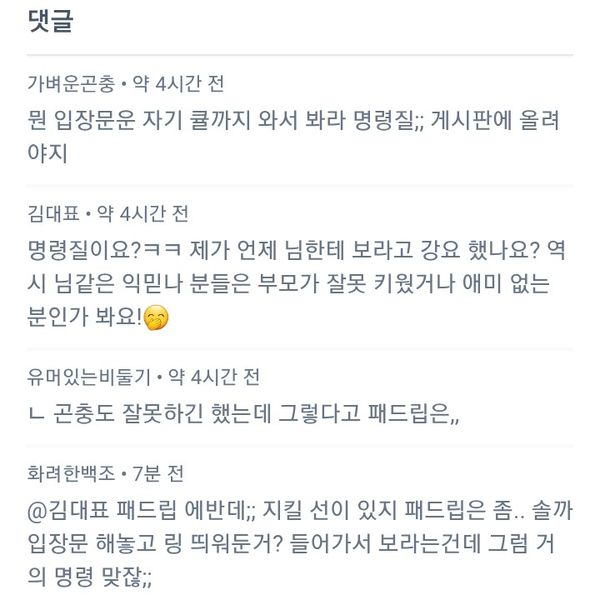
Task: Open 유머있는비둘기's profile from the comment
Action: pos(89,377)
